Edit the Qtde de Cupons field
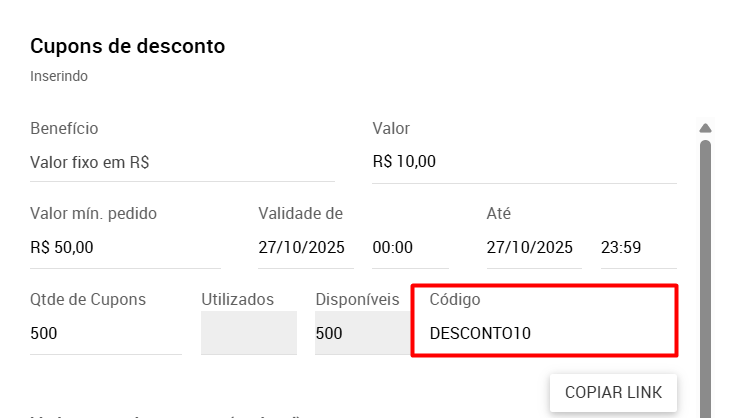The width and height of the screenshot is (739, 418). [x=105, y=334]
